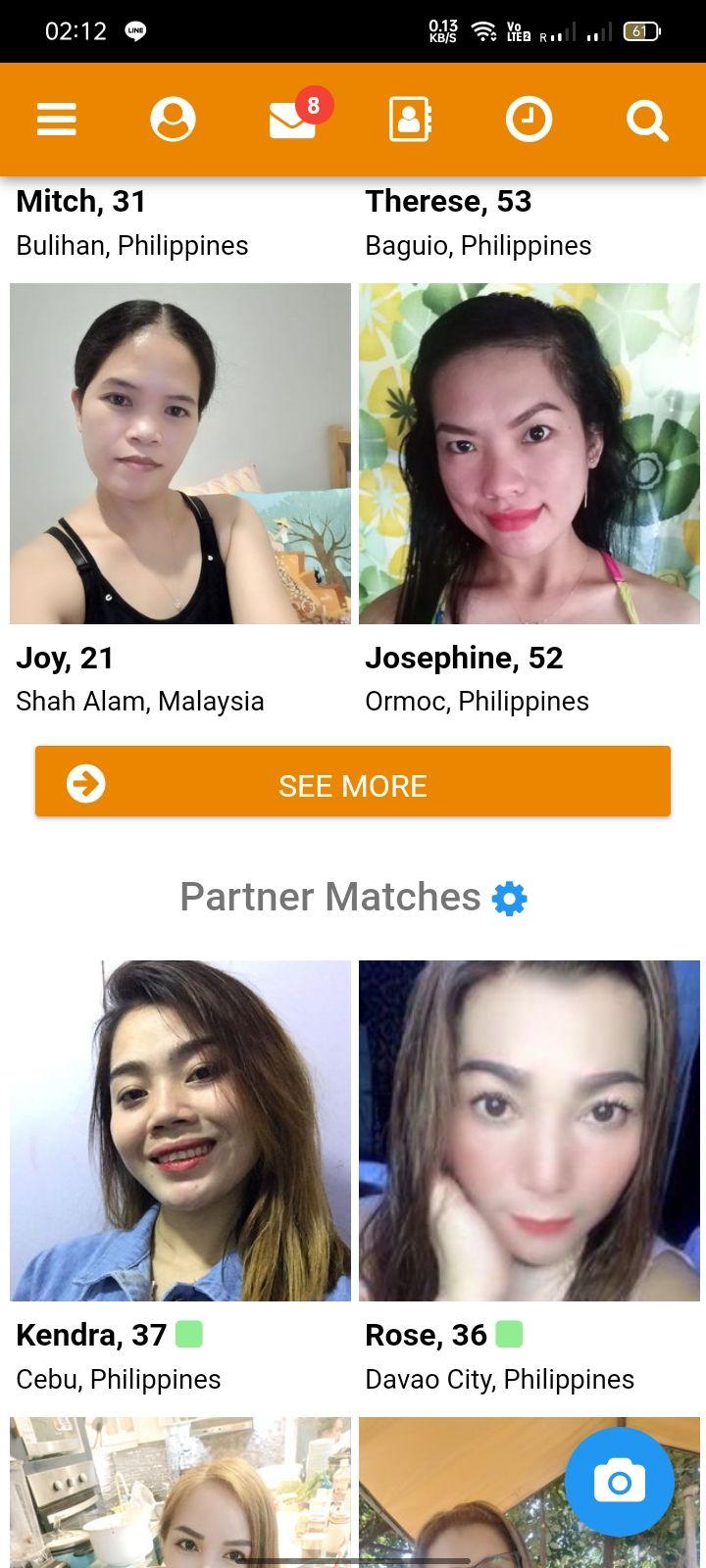Open the activity clock icon
The height and width of the screenshot is (1568, 706).
pos(529,120)
